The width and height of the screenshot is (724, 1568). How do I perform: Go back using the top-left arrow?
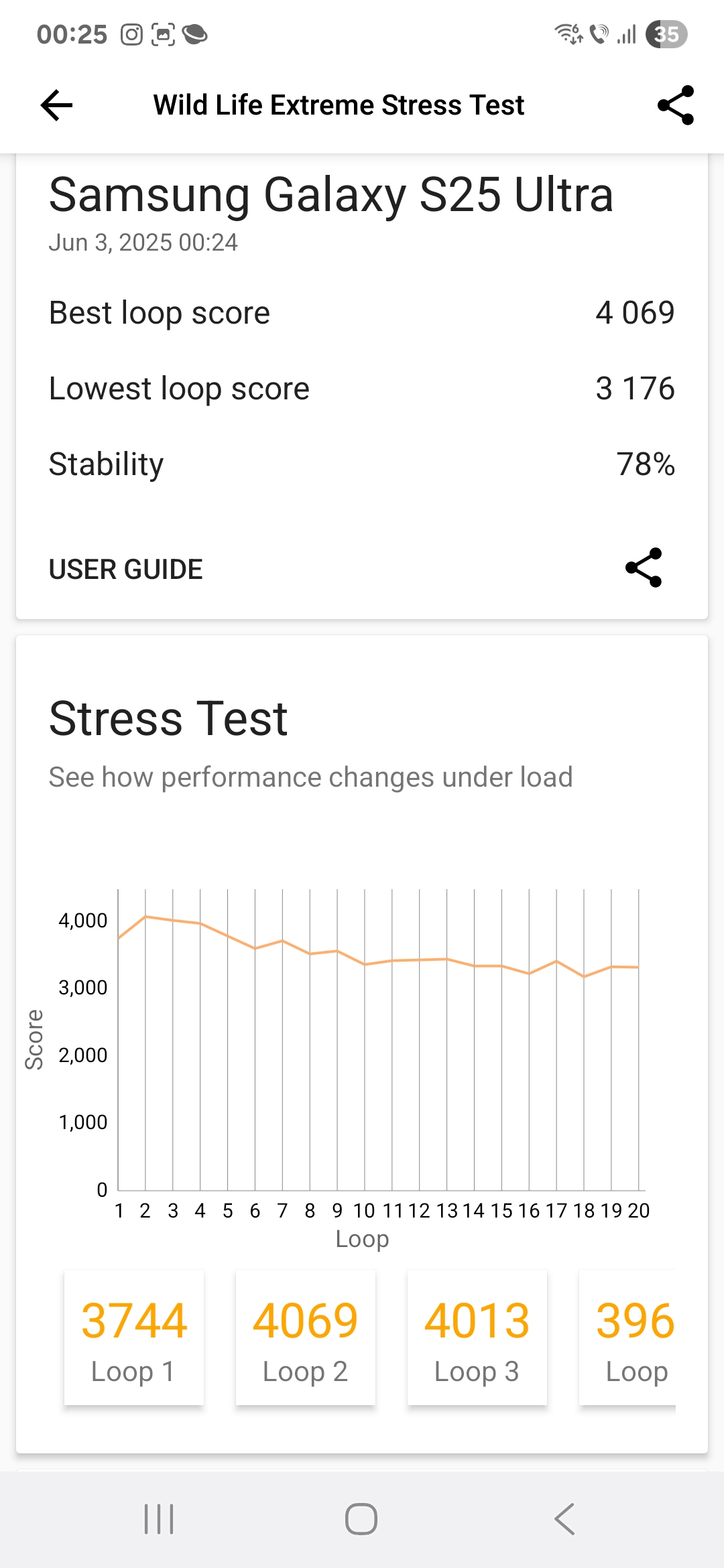(x=56, y=105)
